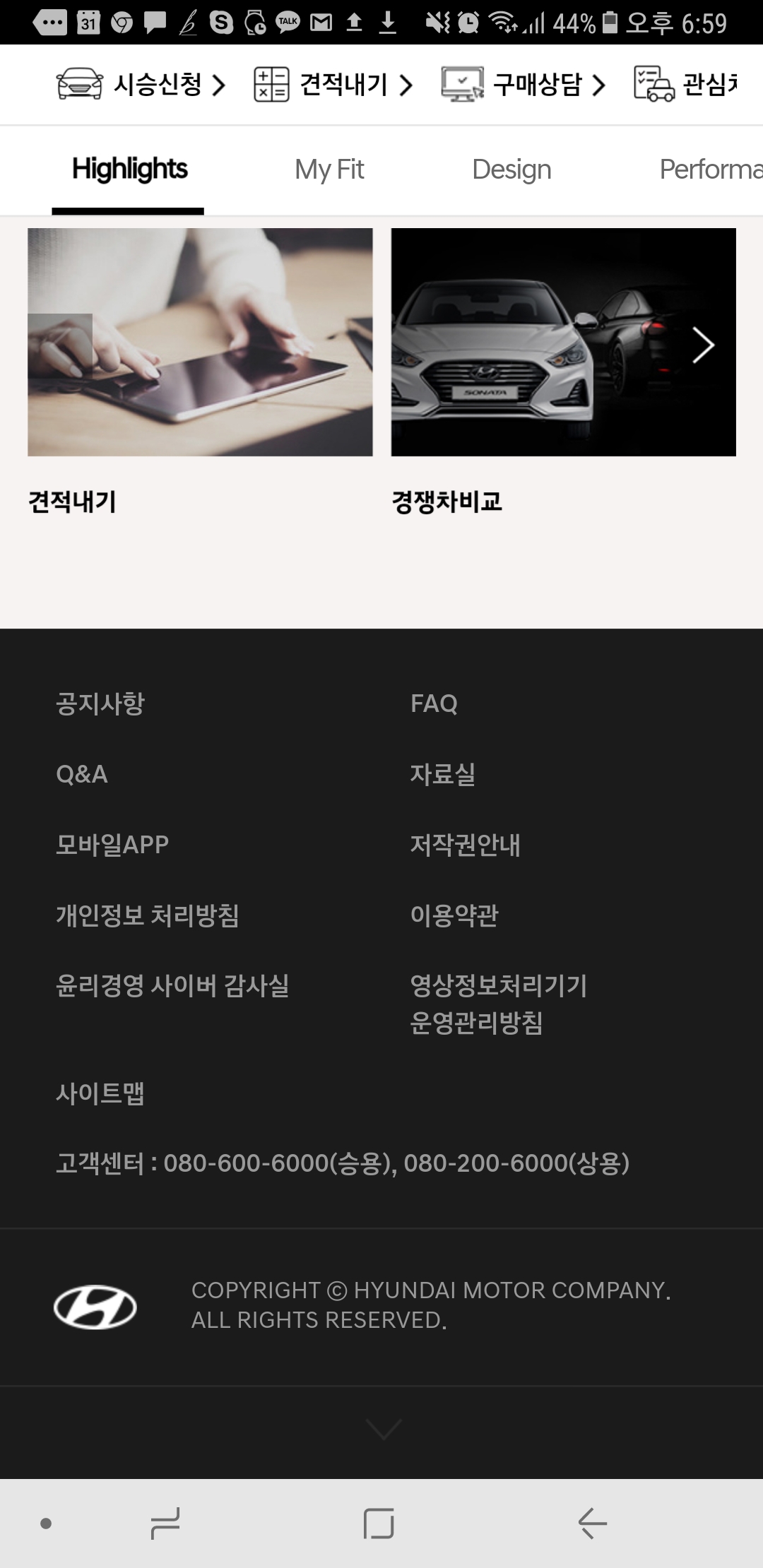Go back with the system back button

click(x=592, y=1523)
